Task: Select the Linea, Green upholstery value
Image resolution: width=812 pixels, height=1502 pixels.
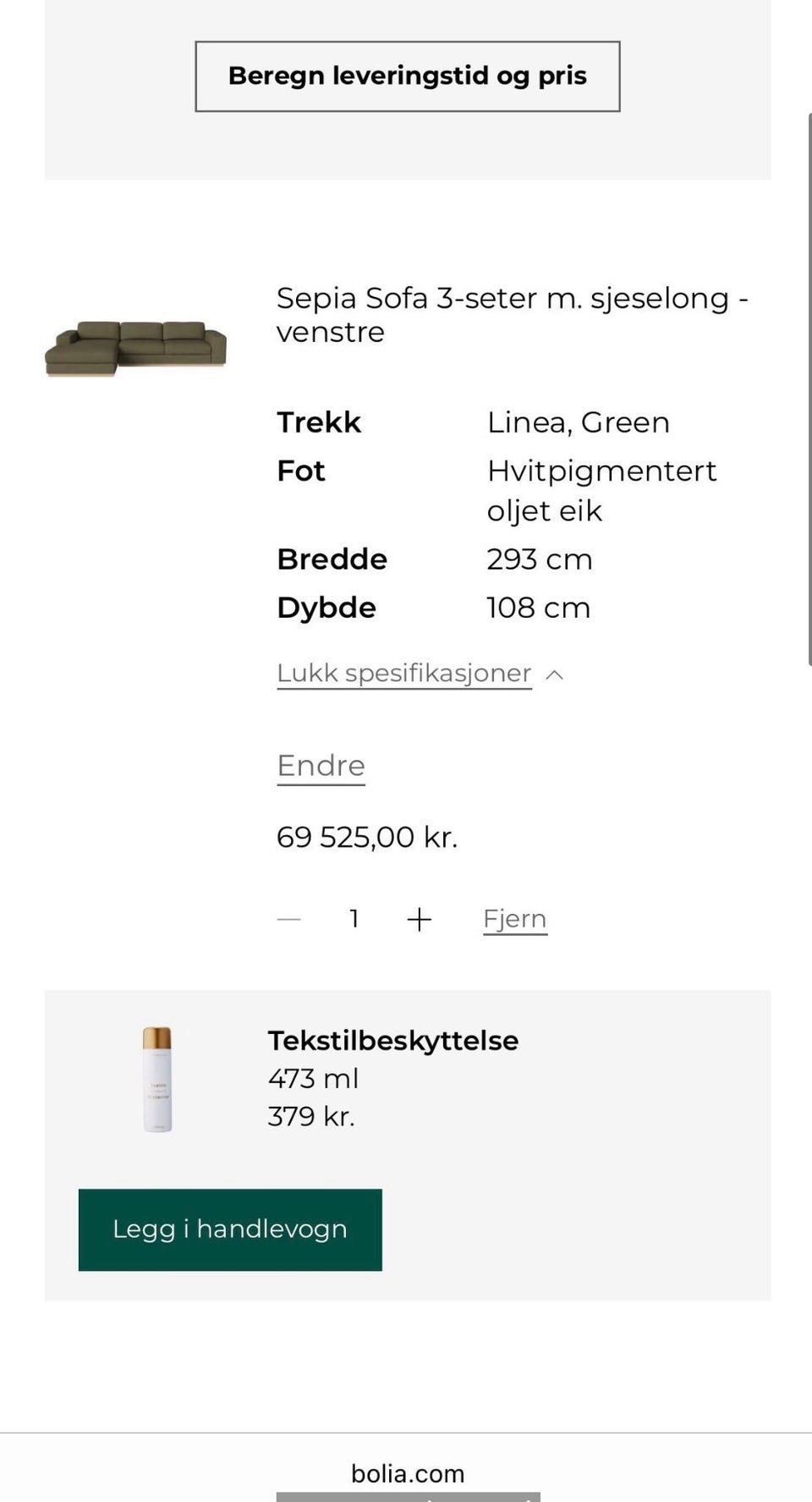Action: point(578,422)
